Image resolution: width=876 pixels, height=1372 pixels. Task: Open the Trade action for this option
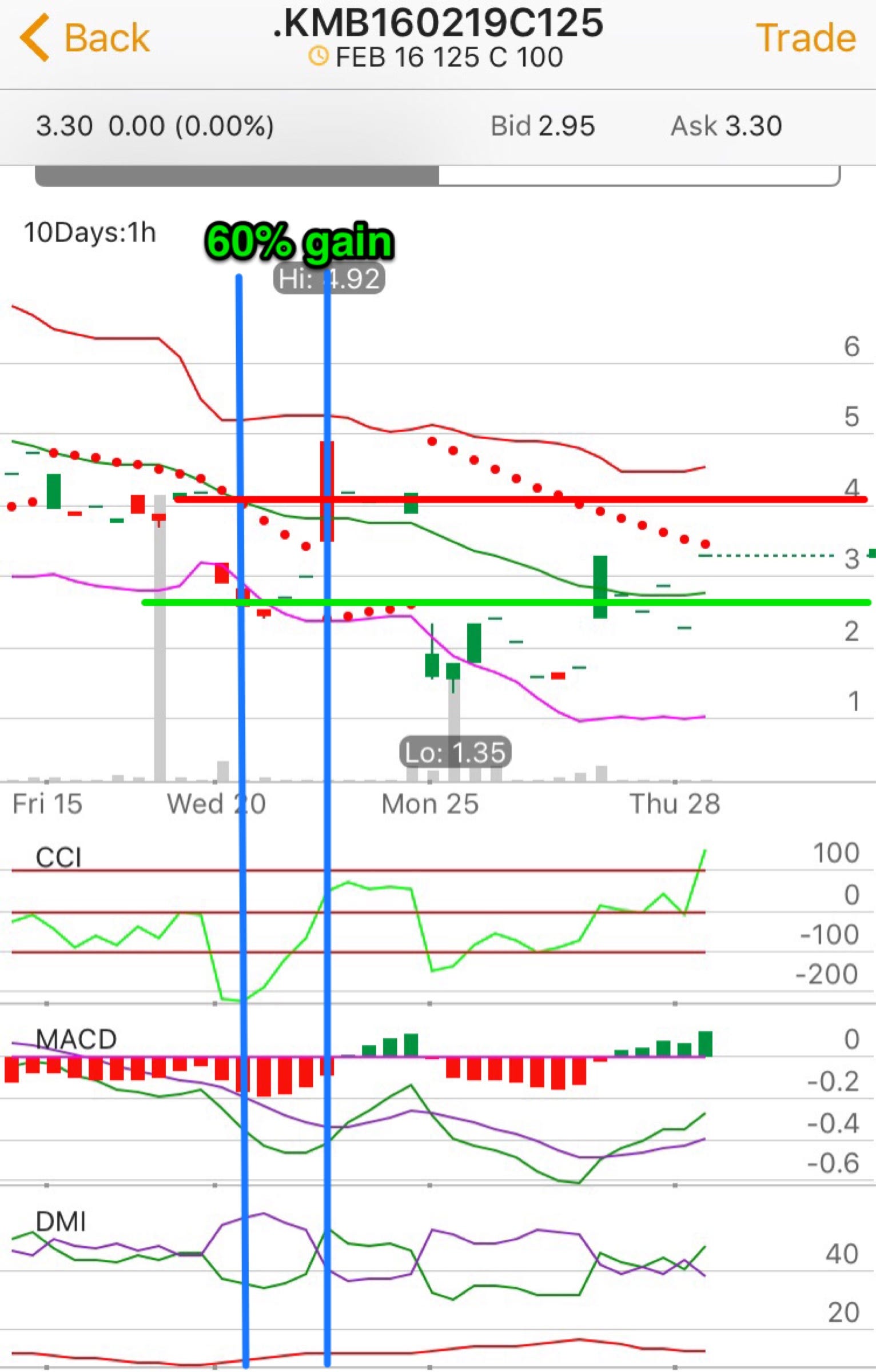[x=805, y=38]
